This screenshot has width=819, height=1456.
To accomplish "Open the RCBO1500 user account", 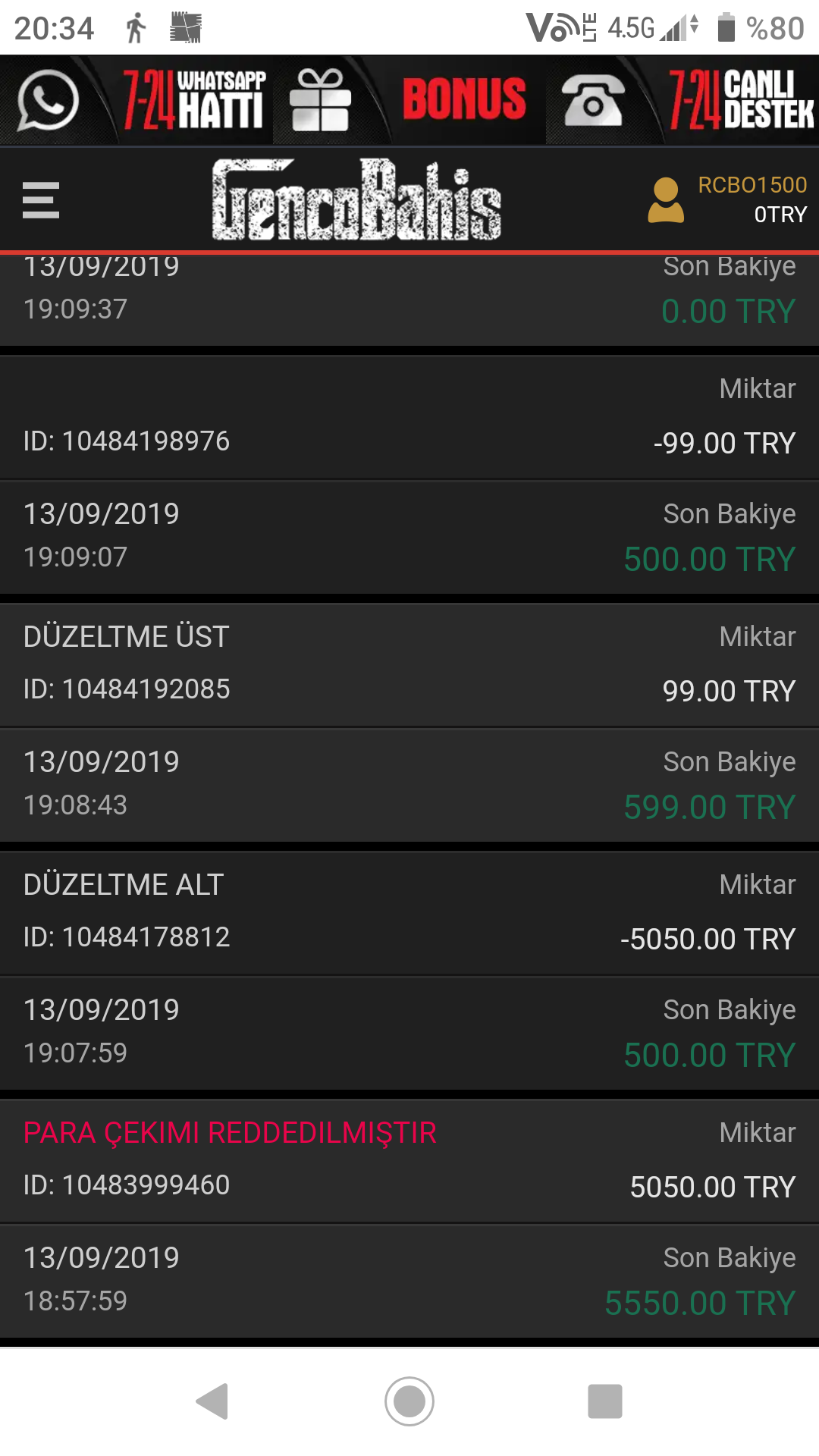I will click(726, 200).
